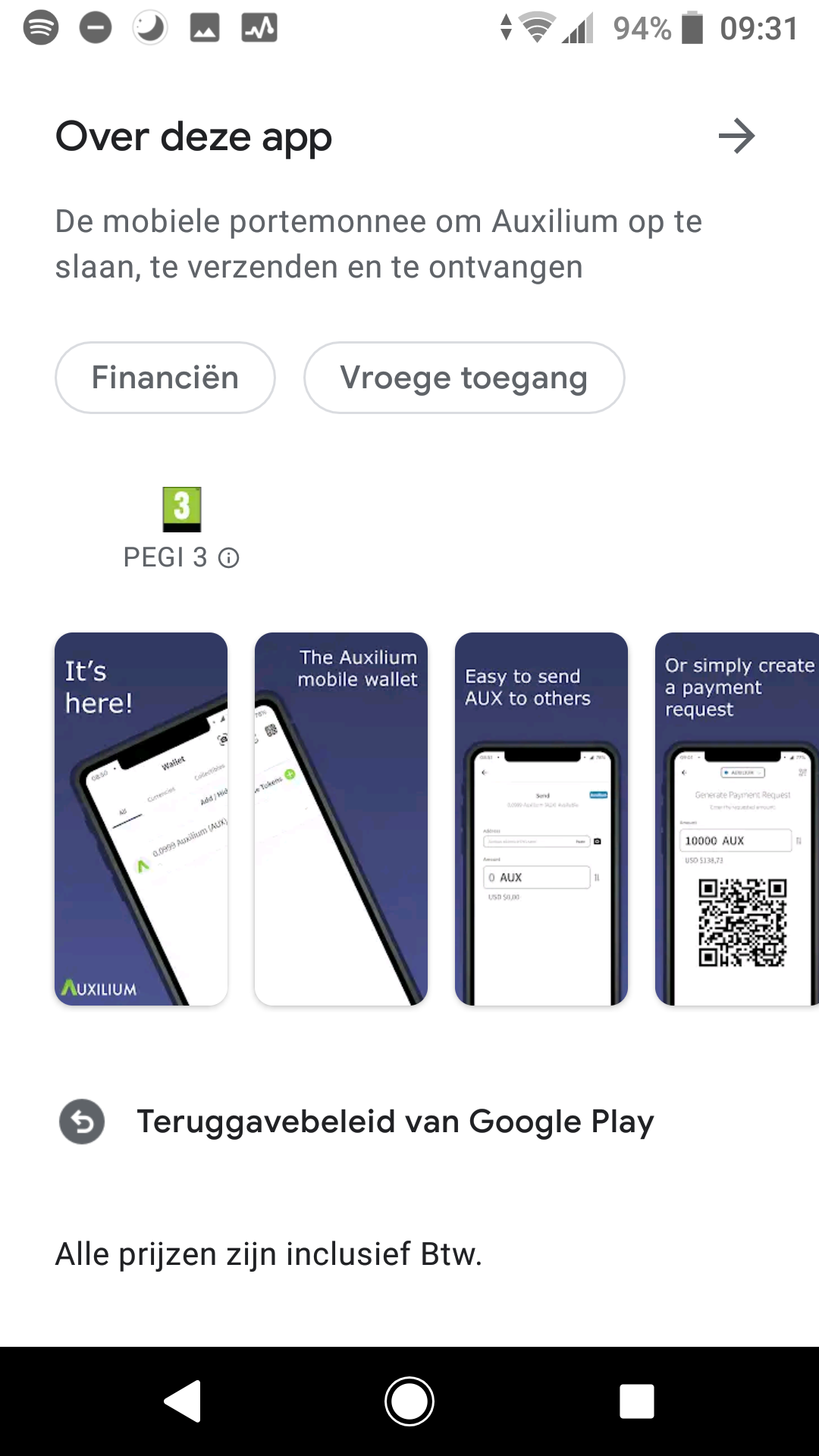Open the "It's here!" screenshot

141,819
